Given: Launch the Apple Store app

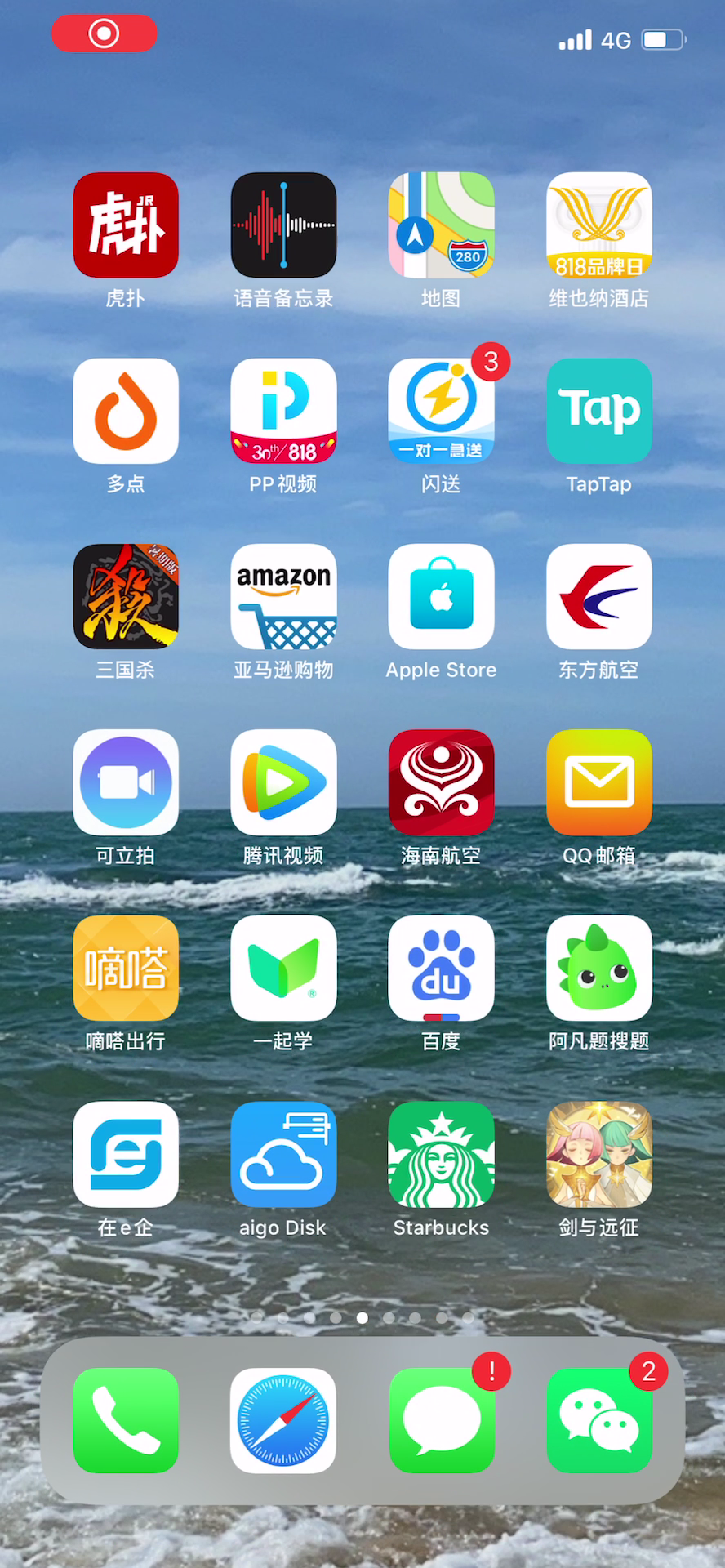Looking at the screenshot, I should (x=441, y=597).
